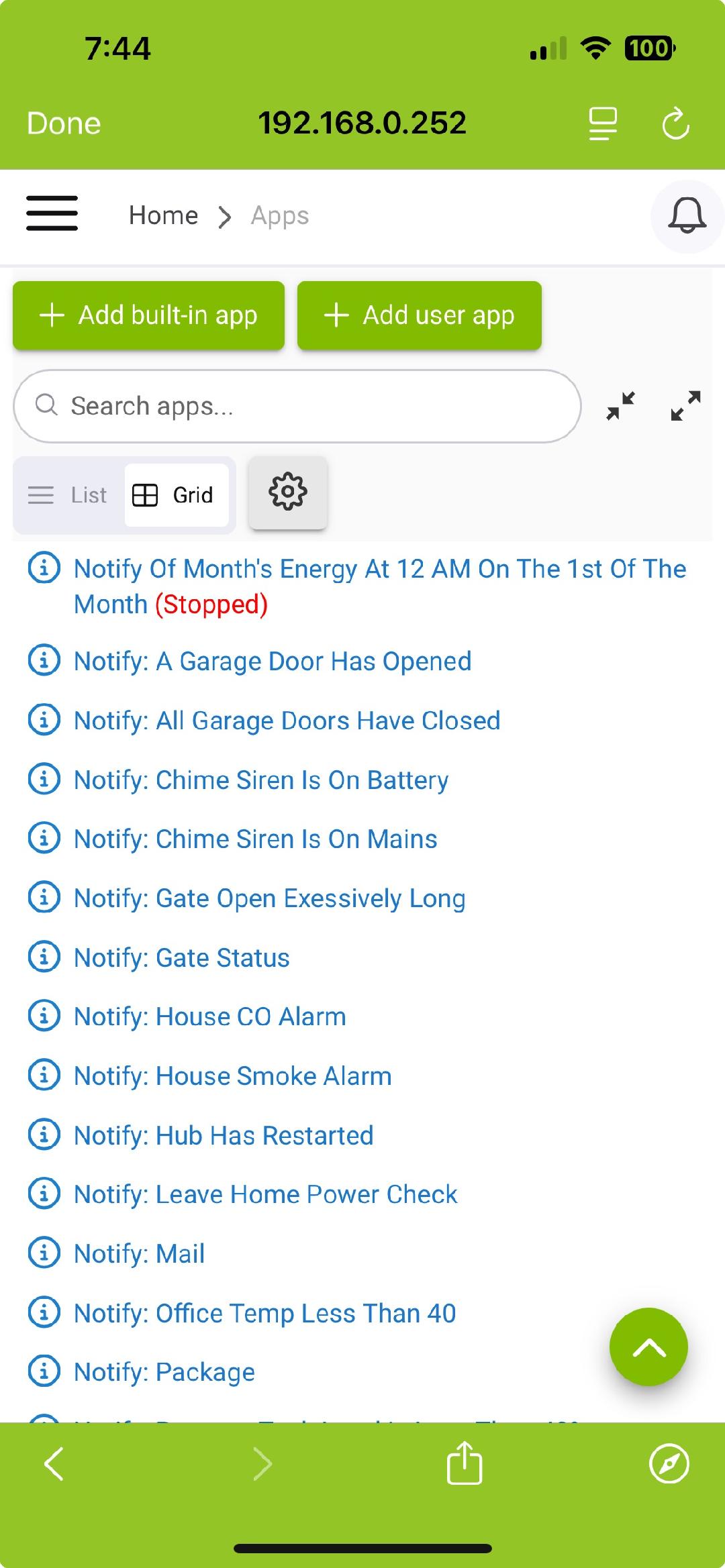Go to Home in the breadcrumb

pyautogui.click(x=163, y=215)
